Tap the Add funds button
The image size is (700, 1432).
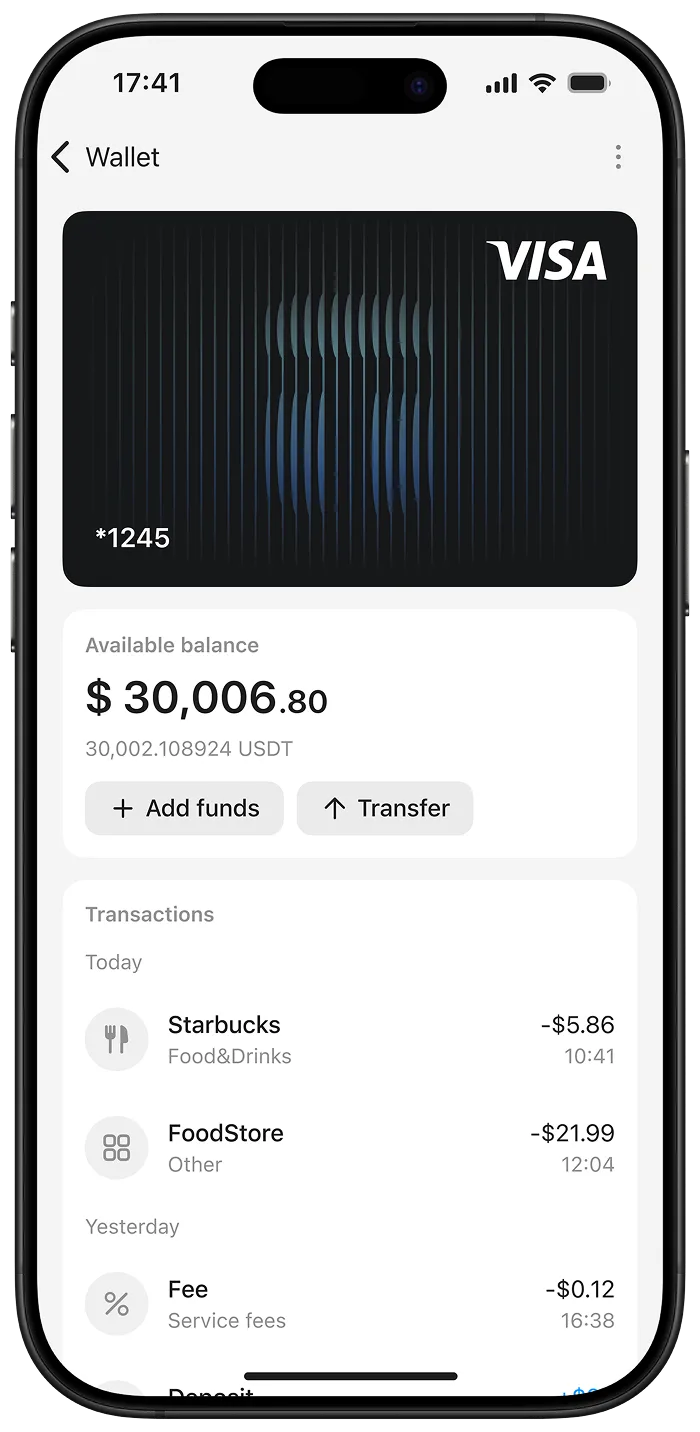coord(185,808)
